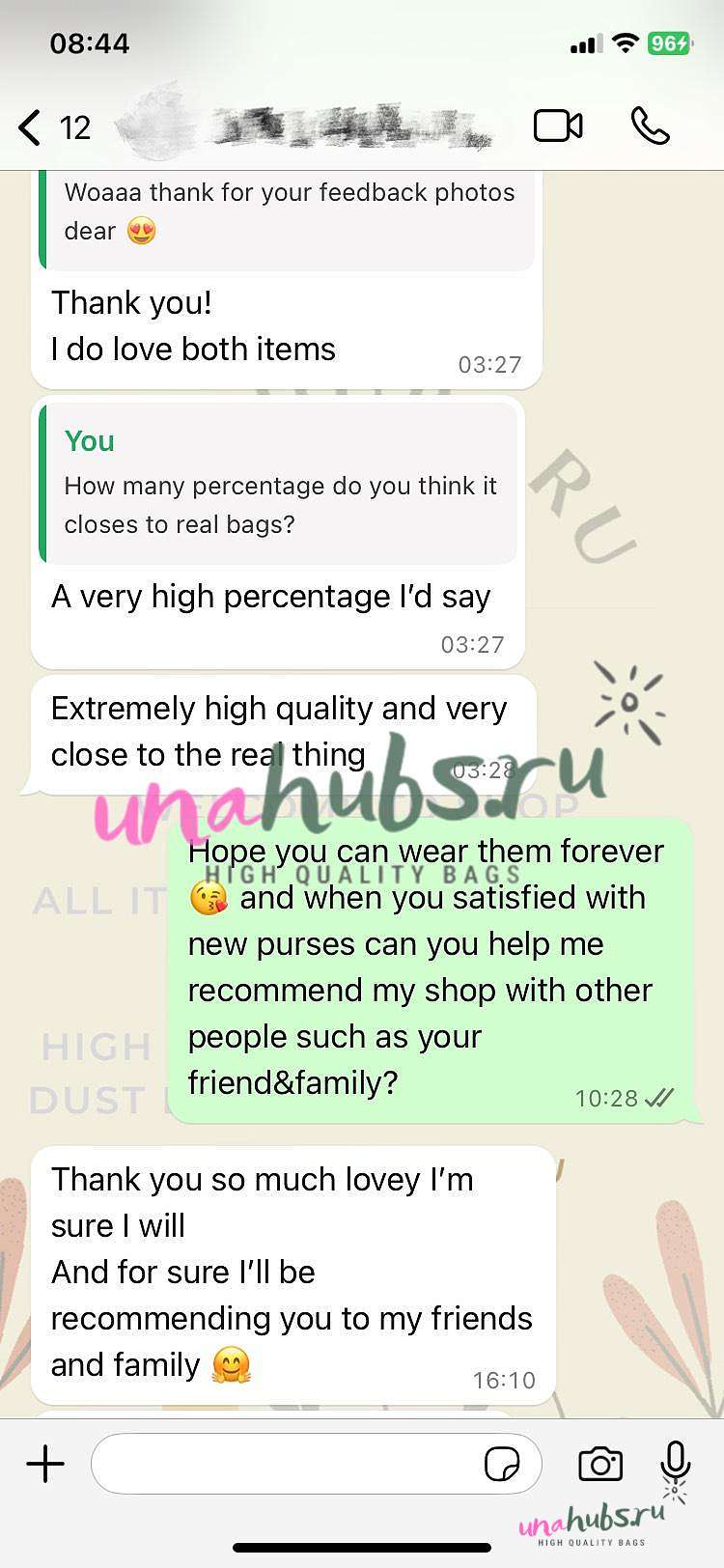Image resolution: width=724 pixels, height=1568 pixels.
Task: Jump to quoted feedback photos message
Action: click(288, 220)
